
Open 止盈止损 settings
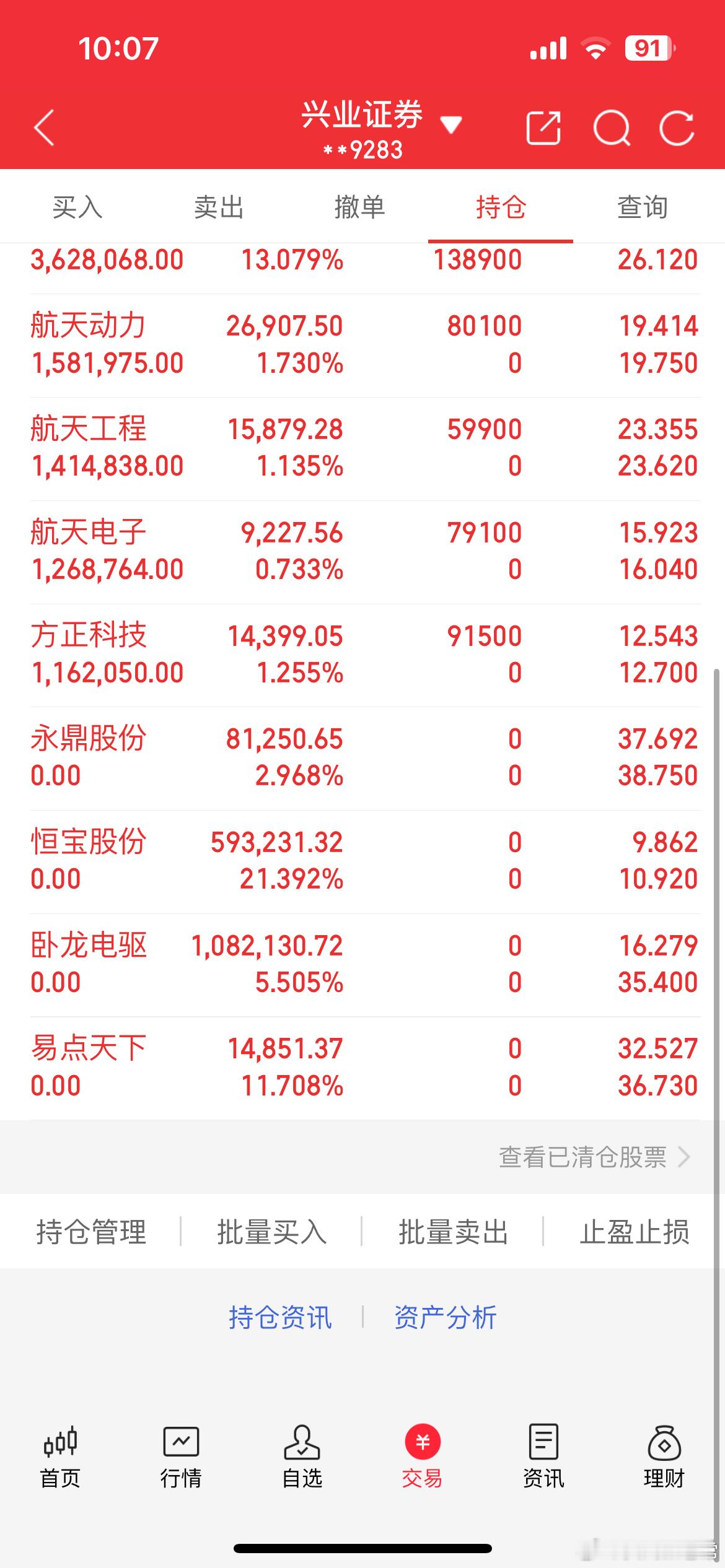635,1231
